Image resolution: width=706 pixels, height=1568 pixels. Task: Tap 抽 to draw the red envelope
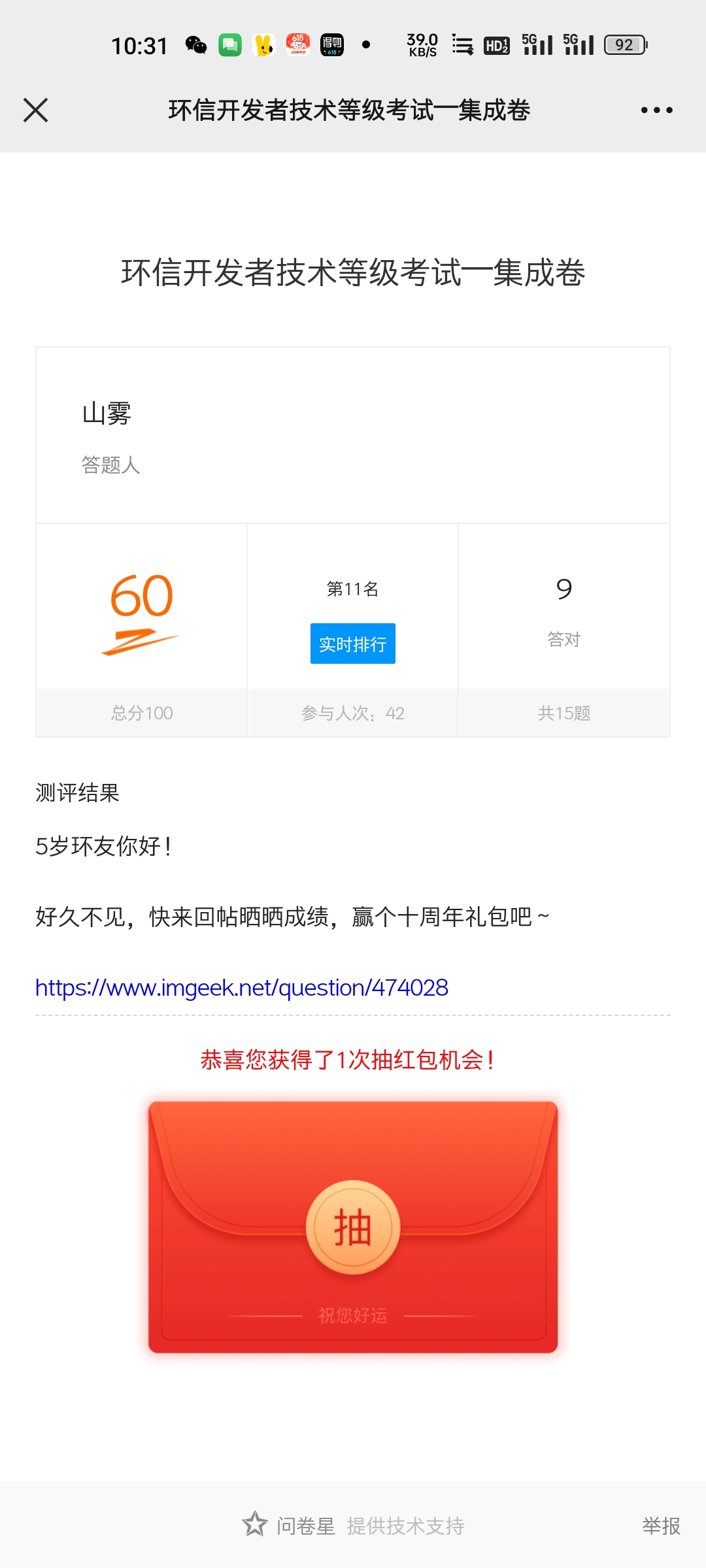pos(353,1227)
